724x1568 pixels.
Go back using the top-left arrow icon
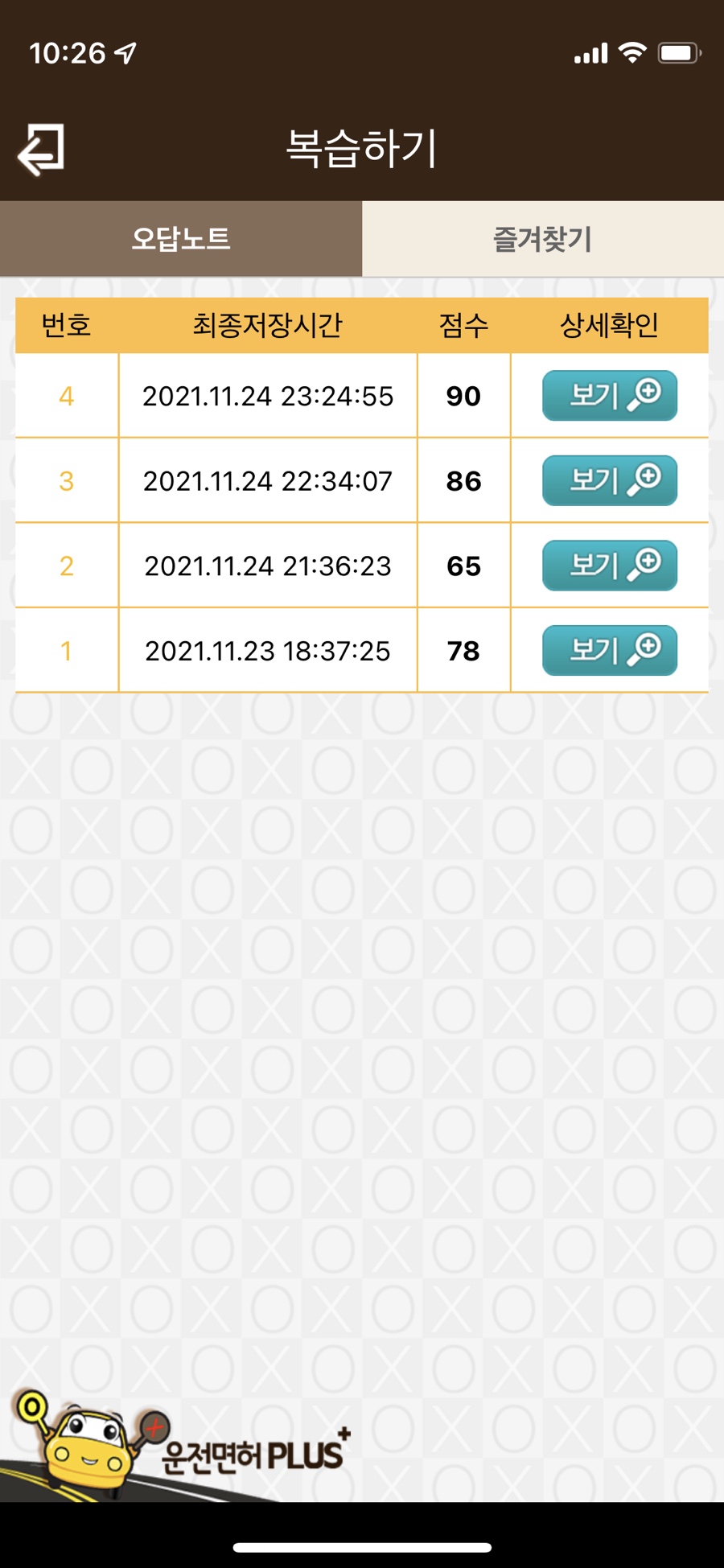tap(42, 150)
